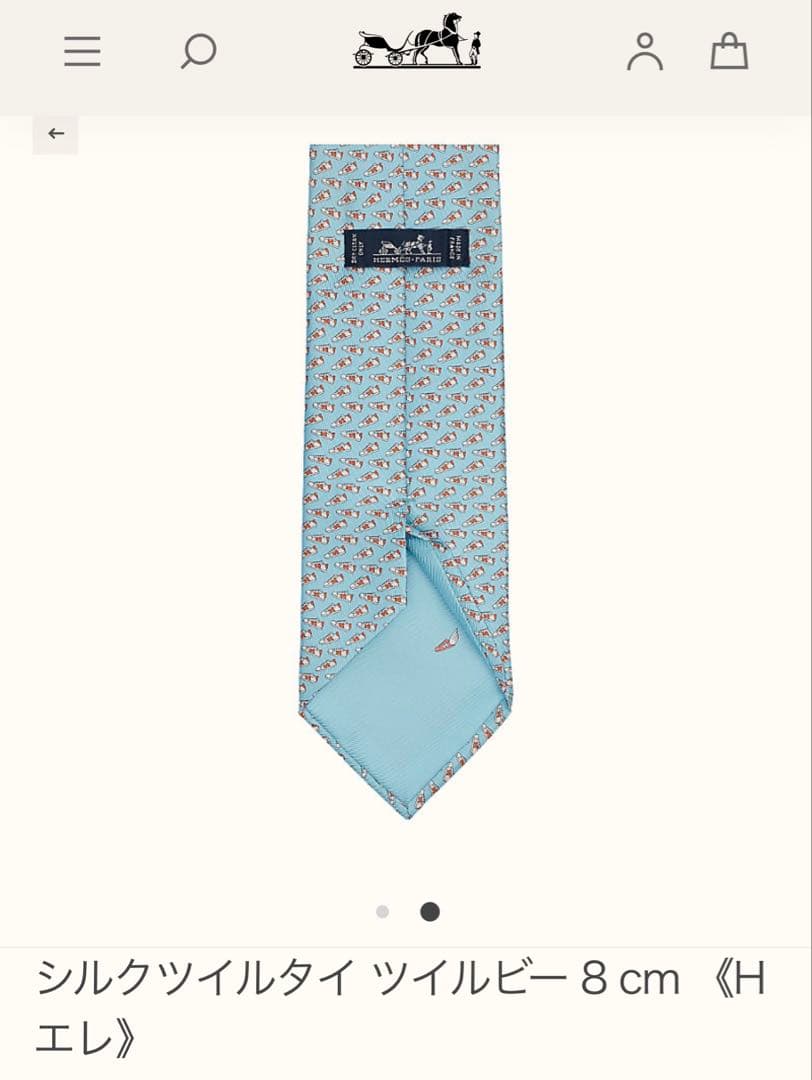View the shopping bag
The height and width of the screenshot is (1080, 812).
click(729, 51)
